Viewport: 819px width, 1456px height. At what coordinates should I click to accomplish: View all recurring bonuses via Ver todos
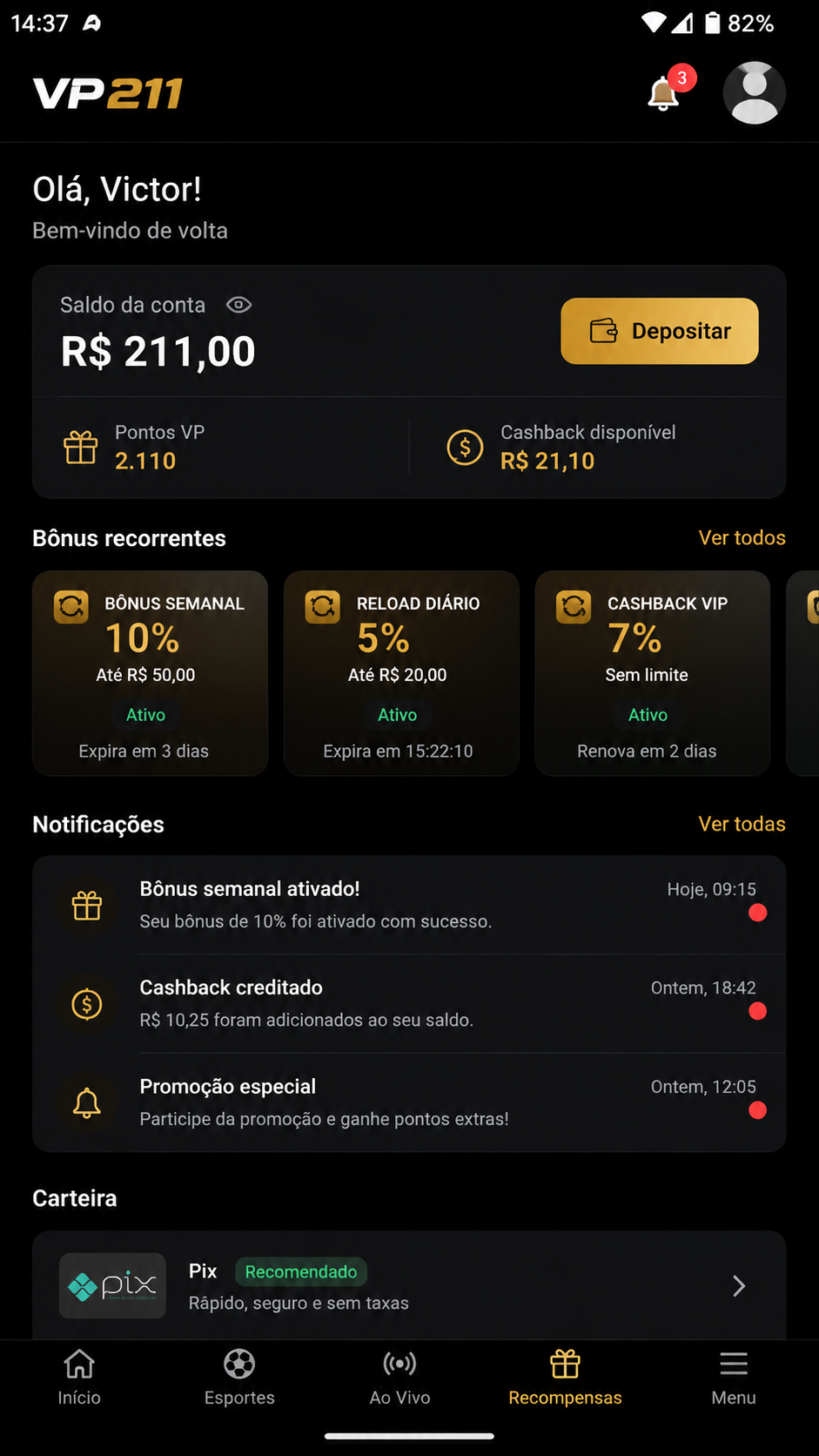click(x=742, y=538)
